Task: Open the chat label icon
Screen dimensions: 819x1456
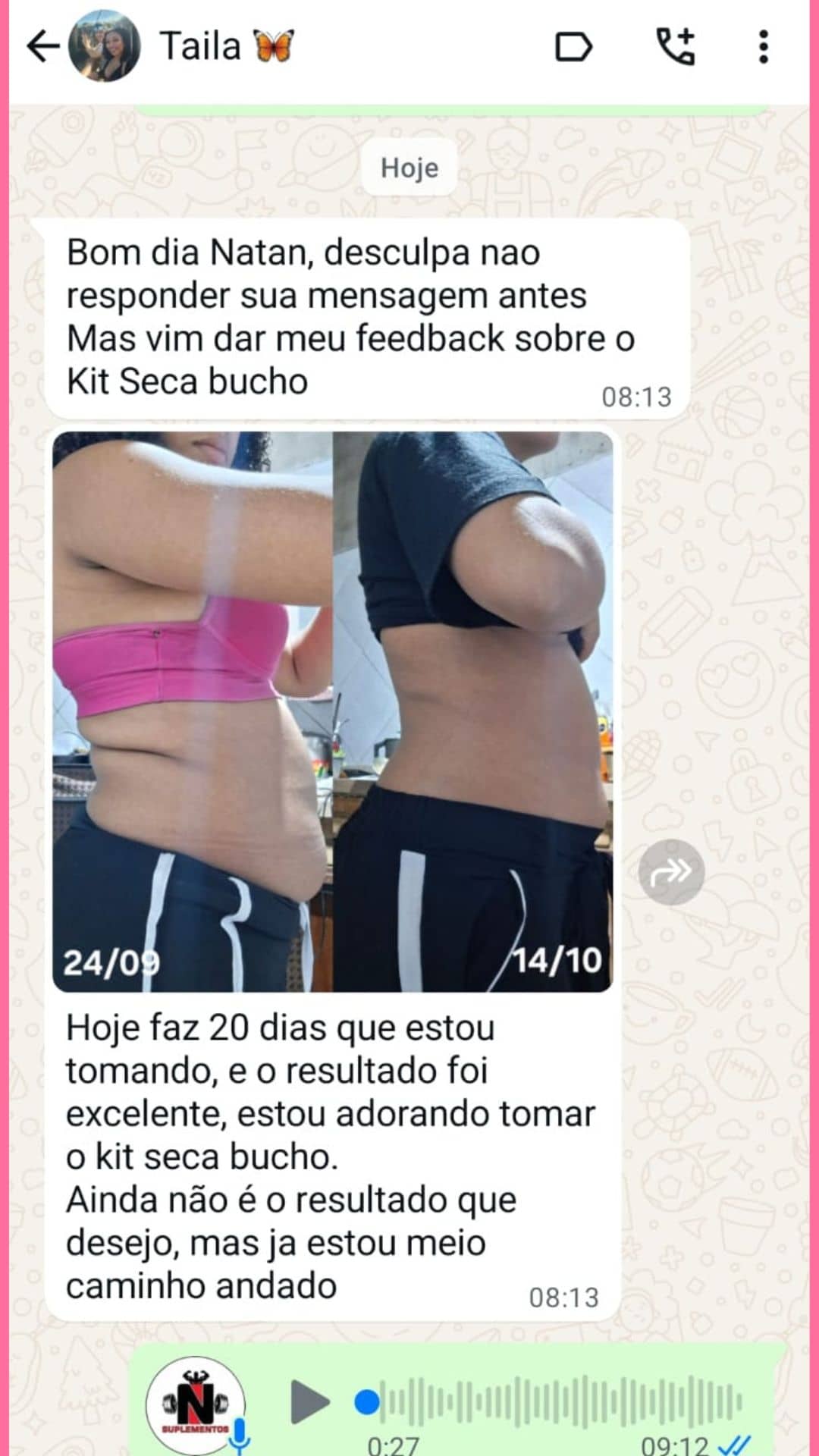Action: click(x=573, y=46)
